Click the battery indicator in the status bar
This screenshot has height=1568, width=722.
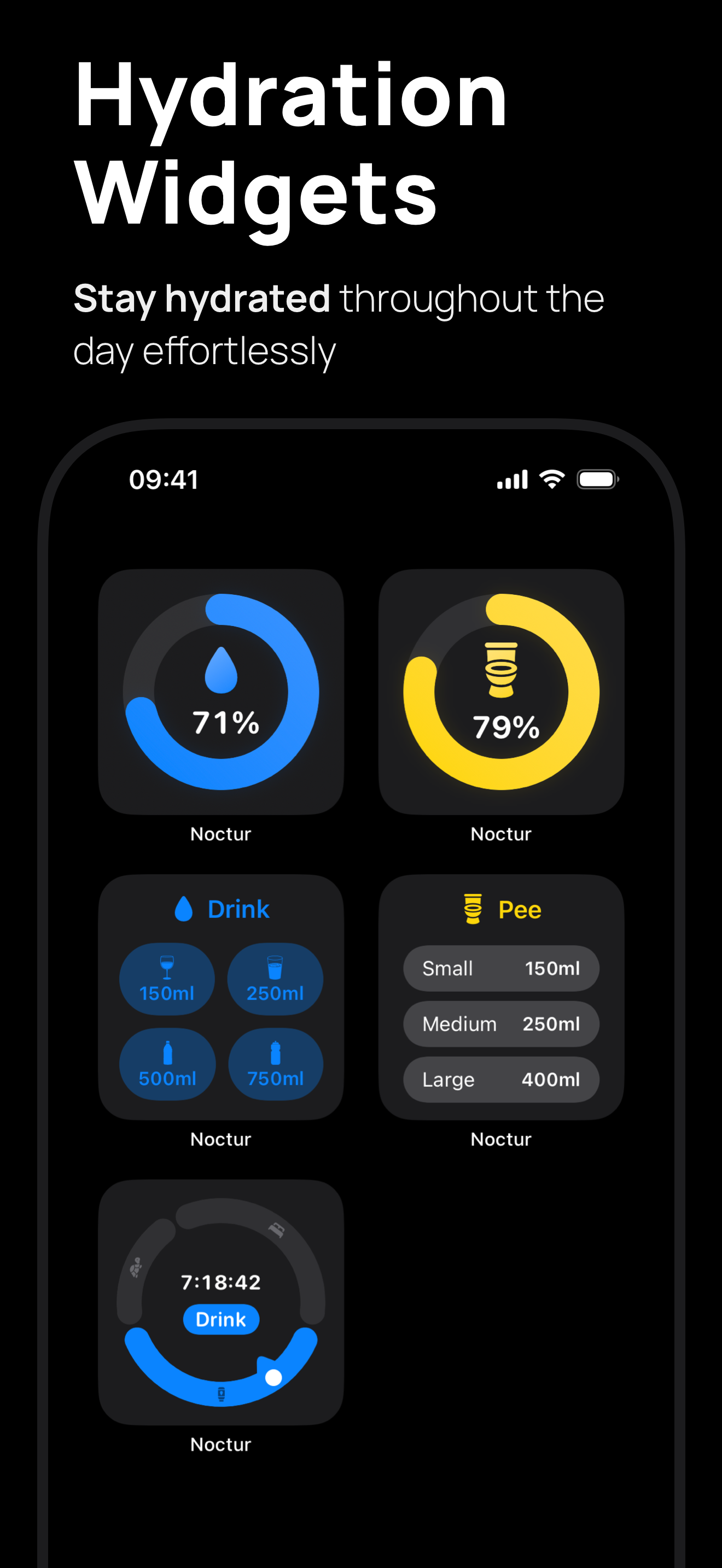pos(598,479)
